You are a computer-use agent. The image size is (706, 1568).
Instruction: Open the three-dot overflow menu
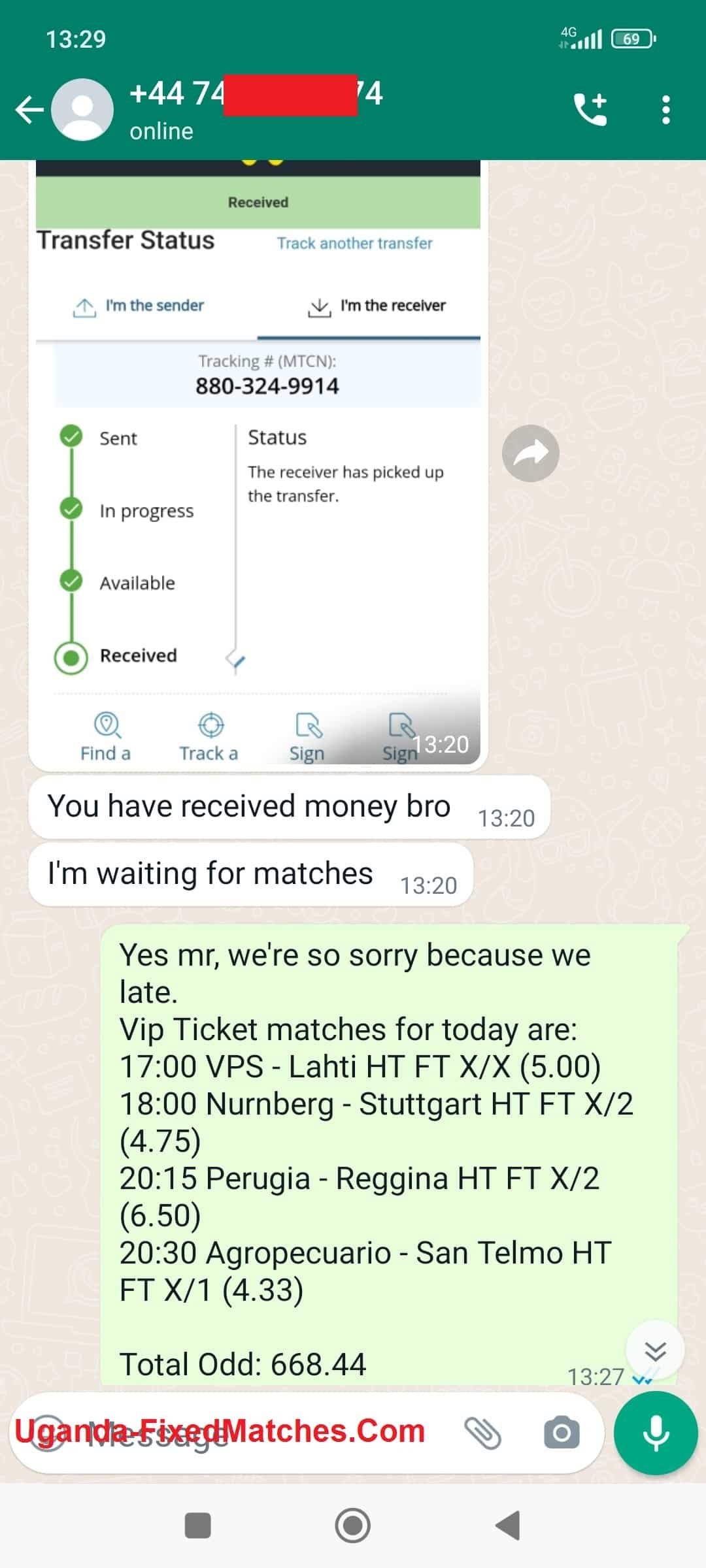[x=665, y=110]
